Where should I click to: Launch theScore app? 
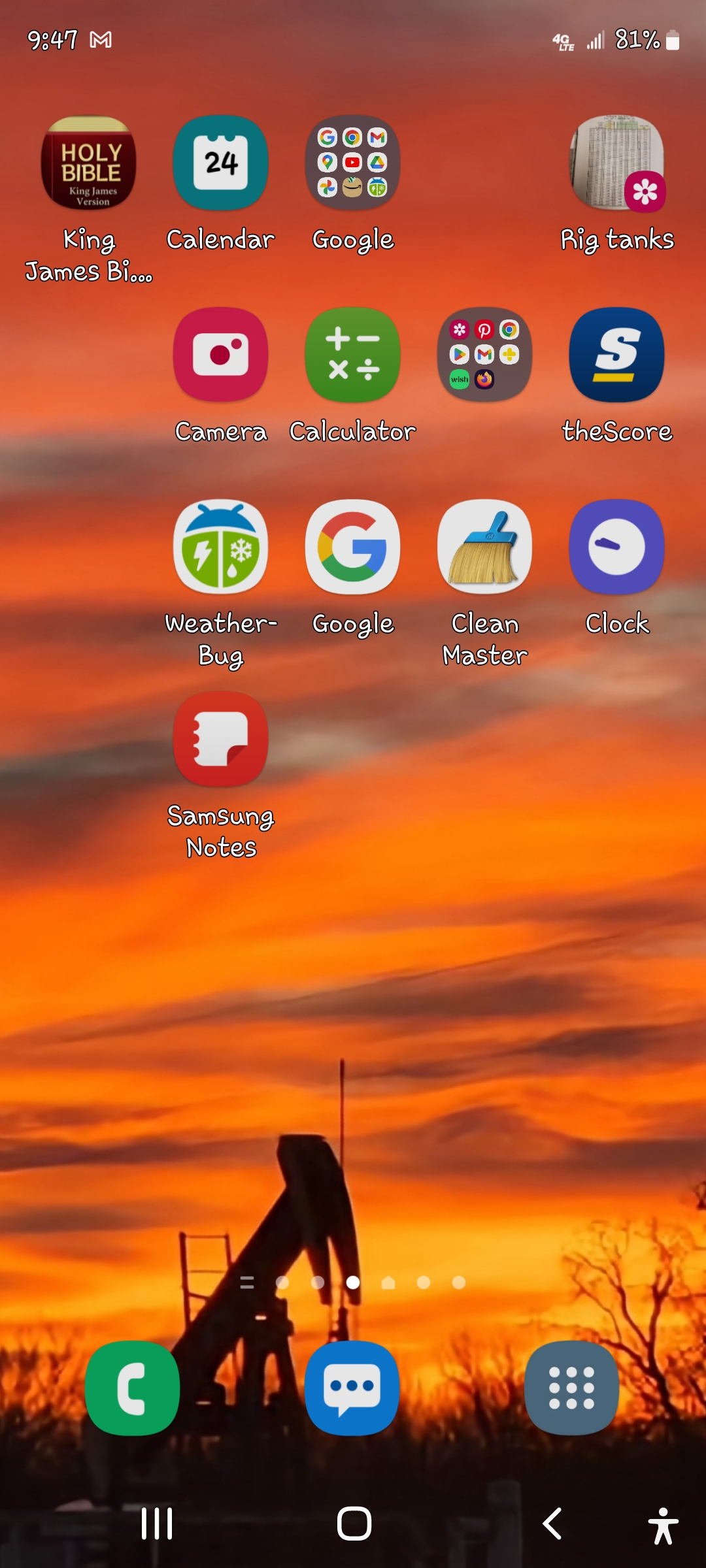coord(617,355)
